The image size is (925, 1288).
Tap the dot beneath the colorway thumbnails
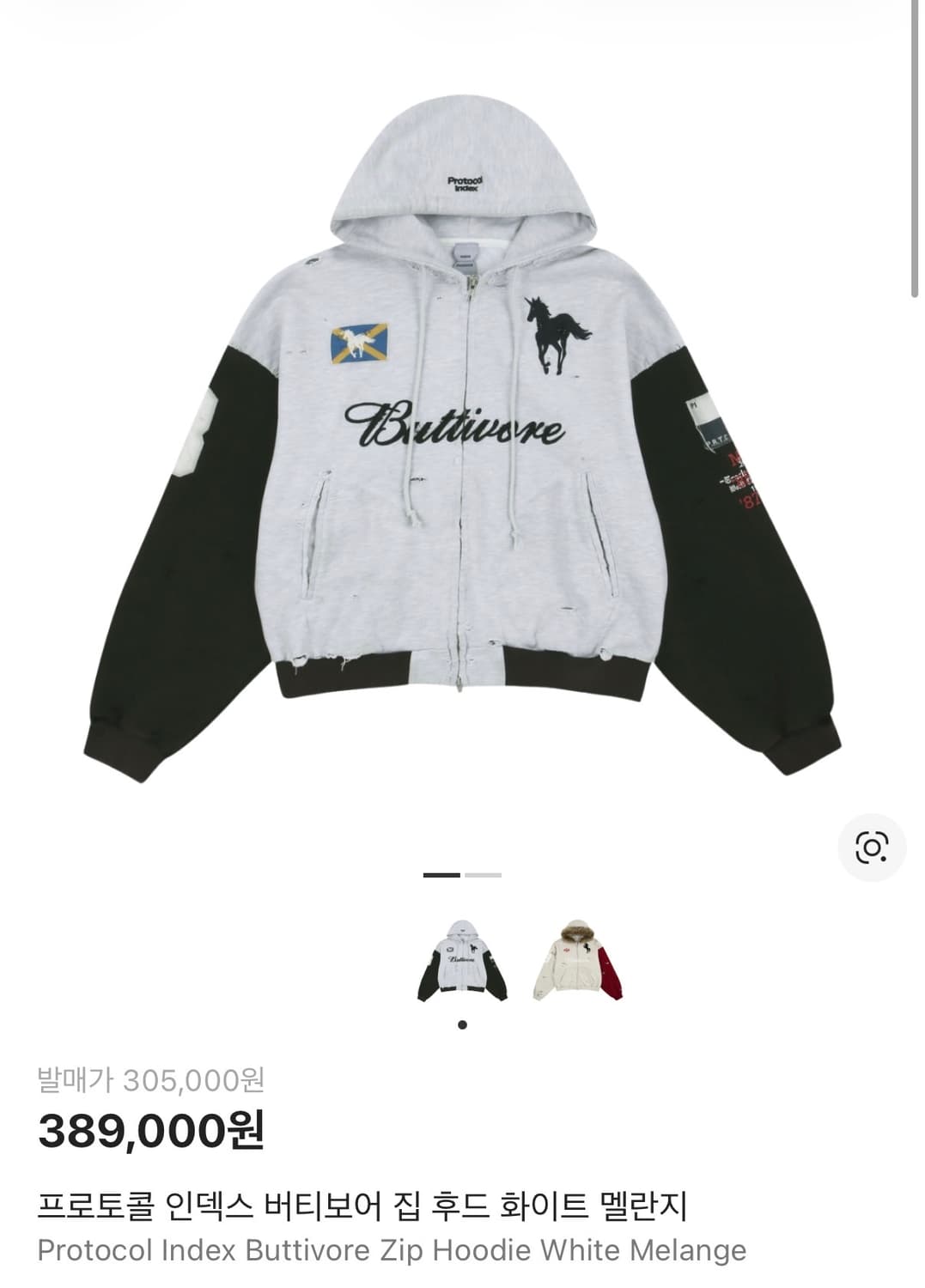point(462,1024)
